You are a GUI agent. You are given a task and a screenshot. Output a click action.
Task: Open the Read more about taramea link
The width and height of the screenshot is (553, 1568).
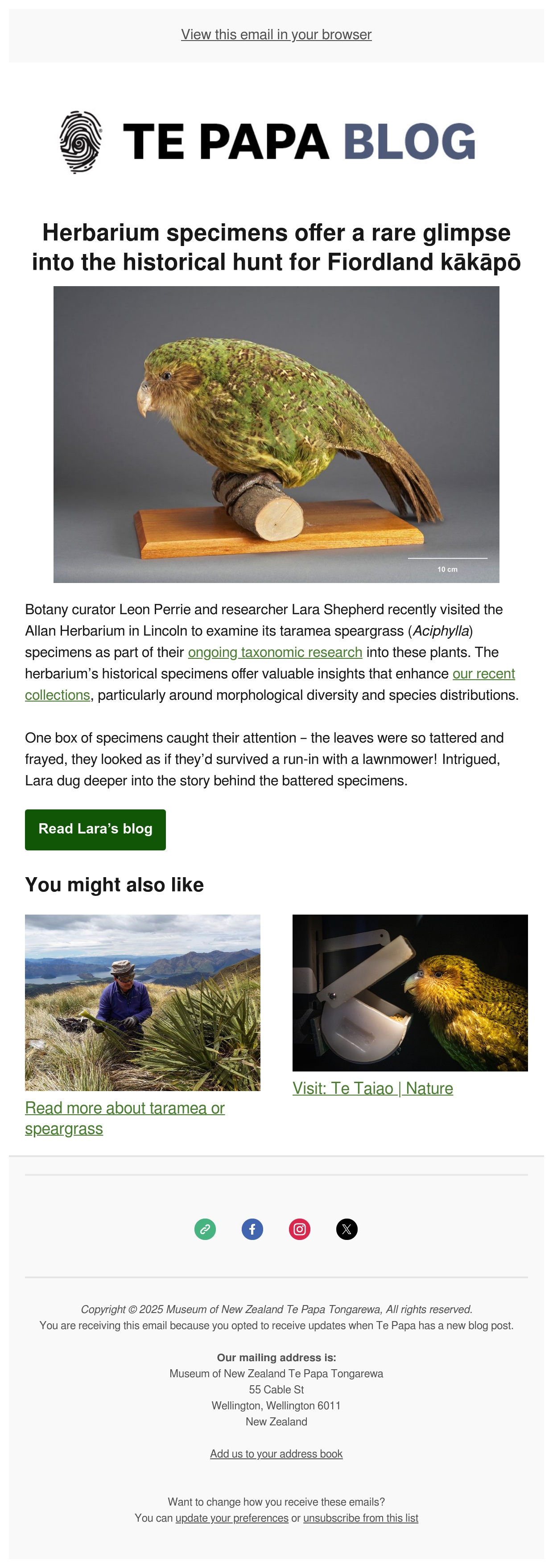[124, 1117]
